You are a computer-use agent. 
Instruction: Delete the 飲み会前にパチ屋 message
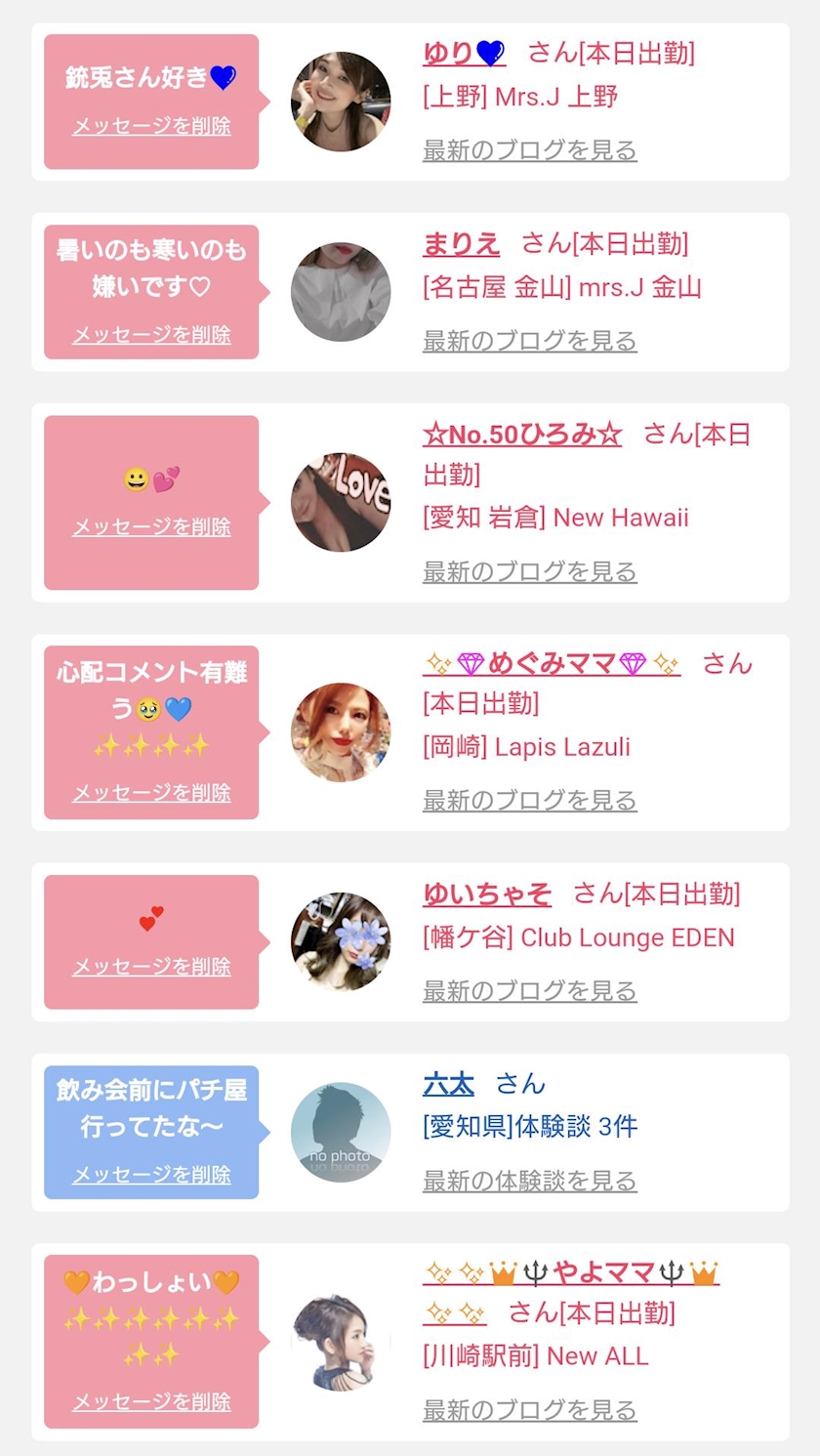click(x=151, y=1175)
